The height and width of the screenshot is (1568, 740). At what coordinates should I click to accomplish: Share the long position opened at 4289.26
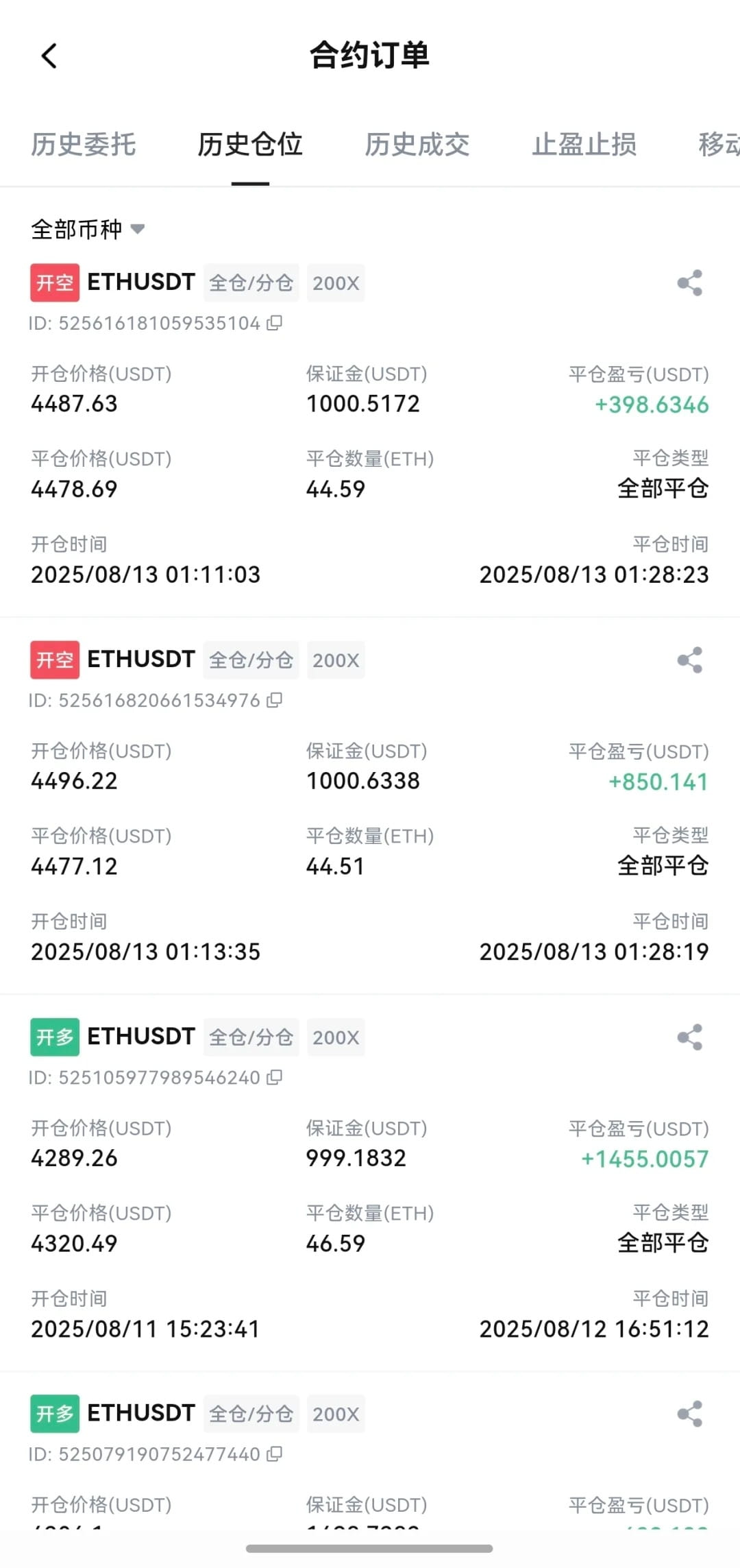(x=690, y=1037)
